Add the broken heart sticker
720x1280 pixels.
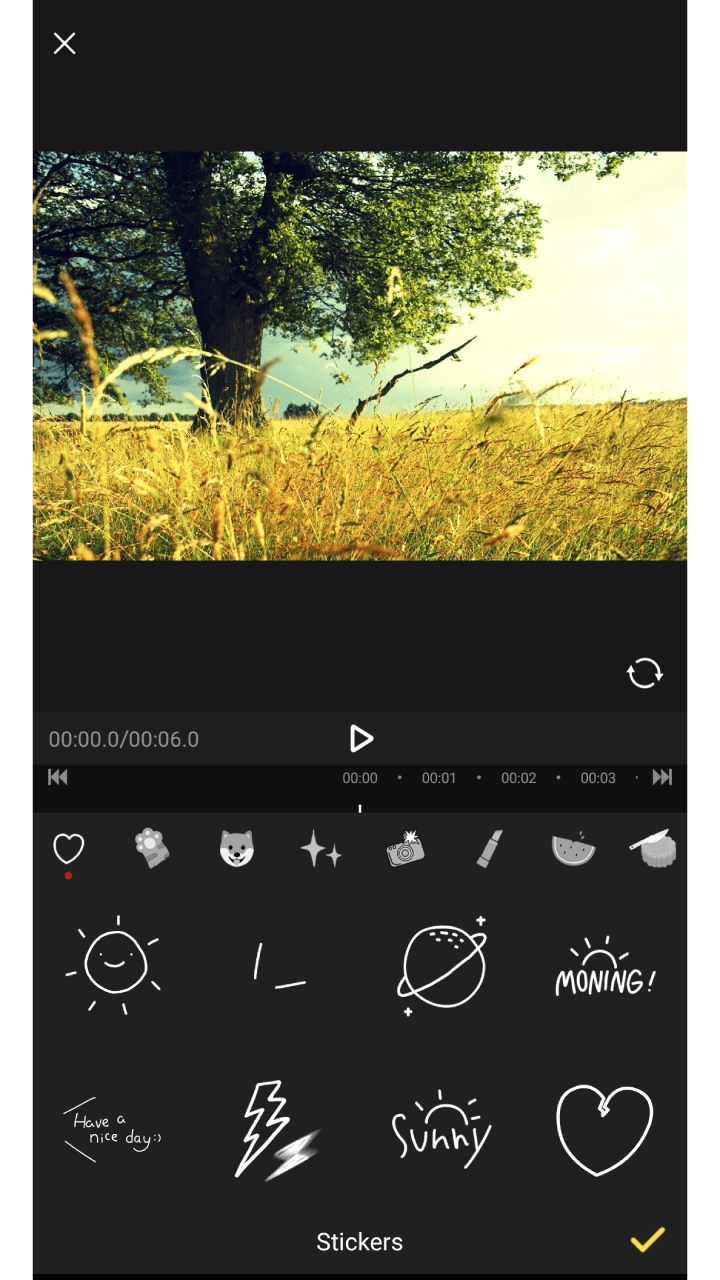605,1130
